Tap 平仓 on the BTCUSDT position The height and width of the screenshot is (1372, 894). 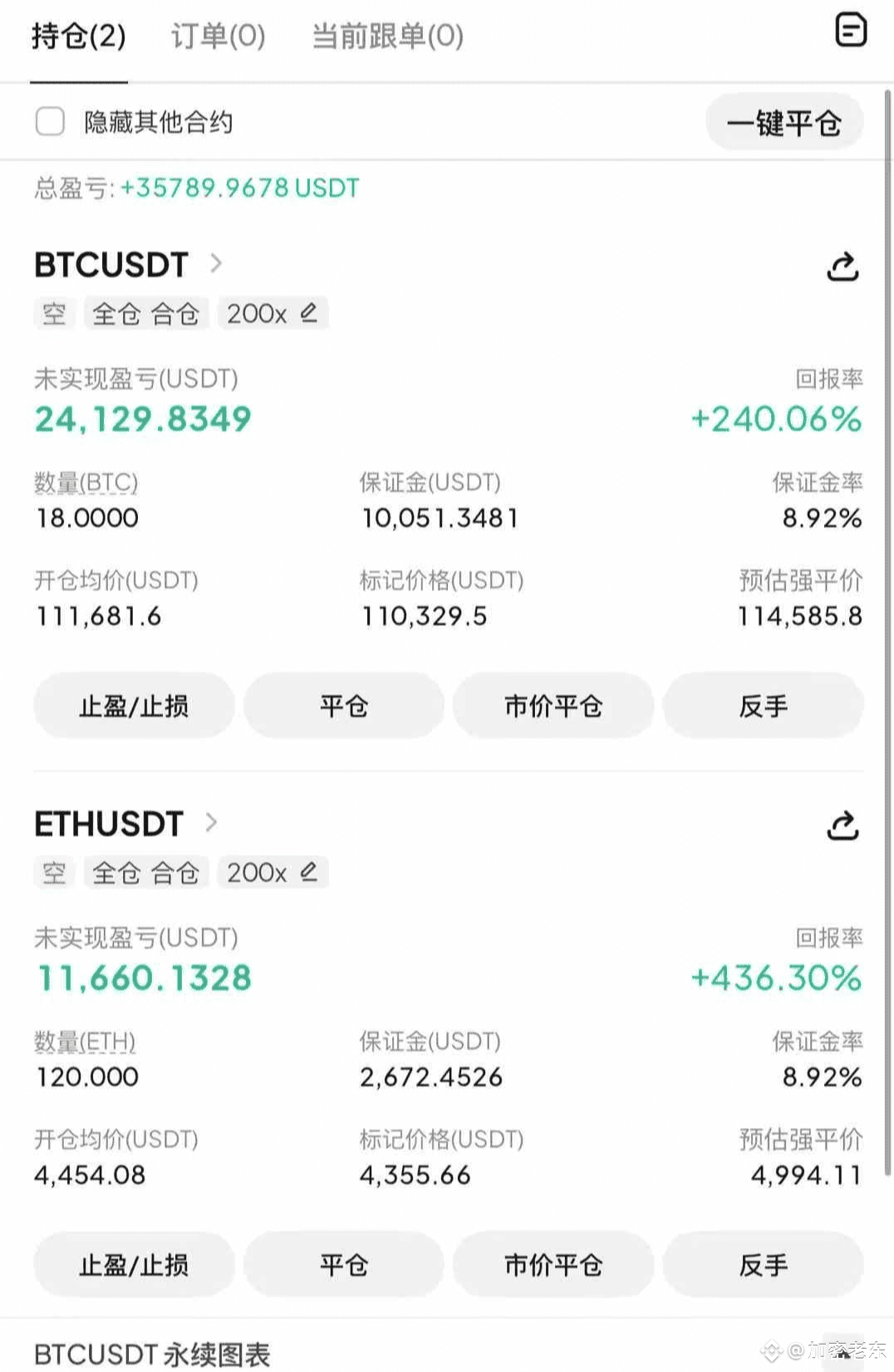pos(344,706)
